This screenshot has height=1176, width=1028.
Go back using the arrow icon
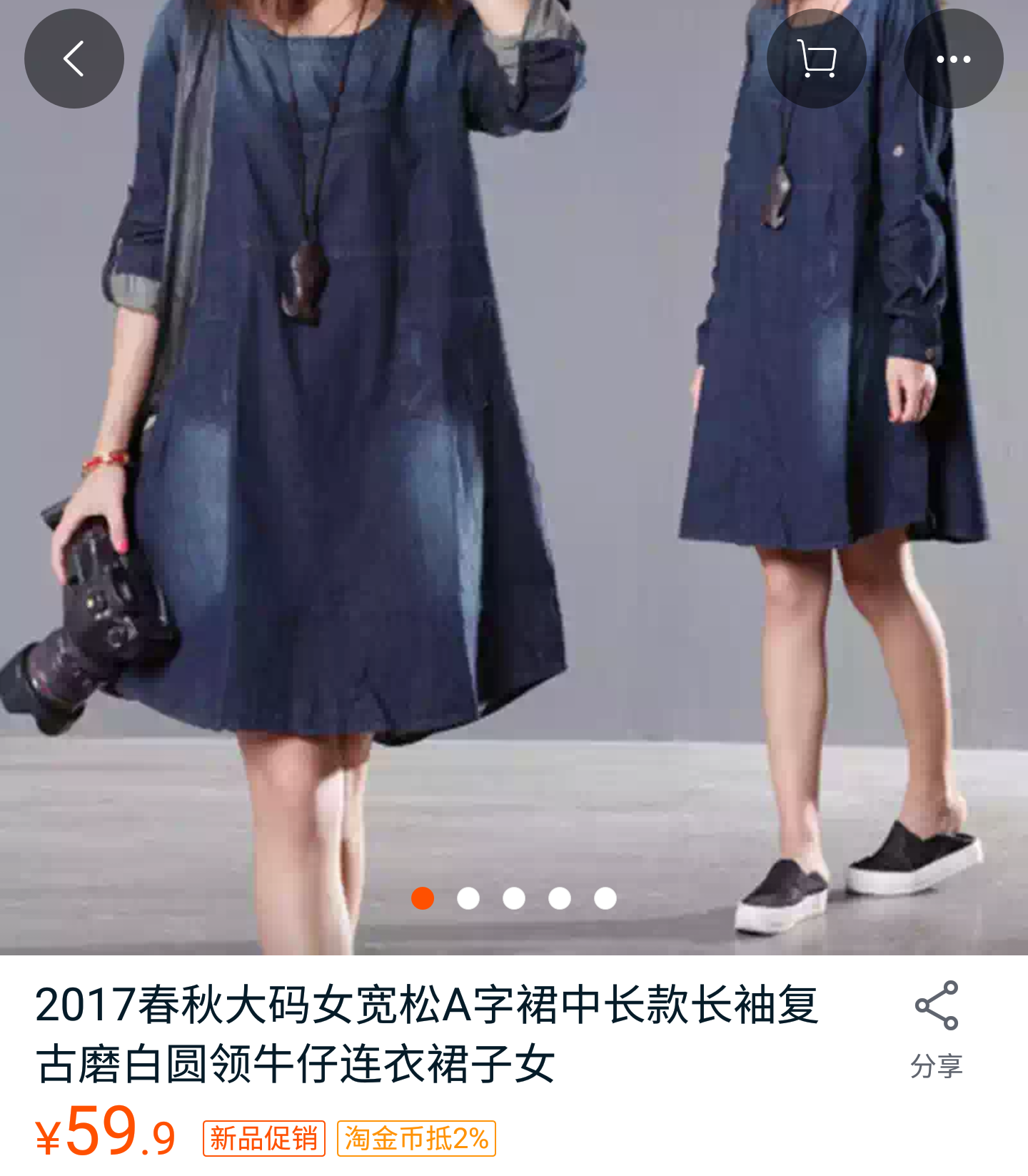click(74, 59)
